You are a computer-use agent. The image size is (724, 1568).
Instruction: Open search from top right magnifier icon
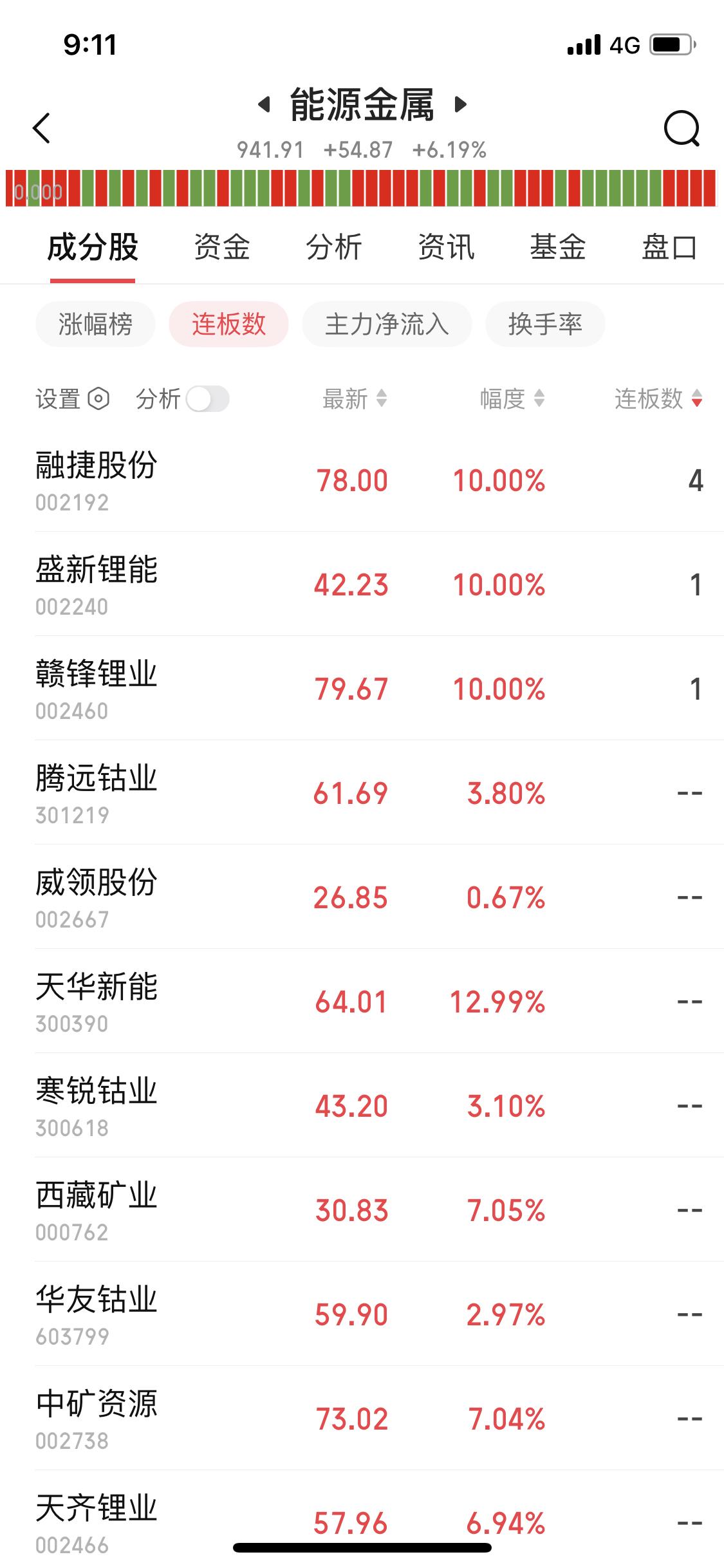click(x=682, y=129)
